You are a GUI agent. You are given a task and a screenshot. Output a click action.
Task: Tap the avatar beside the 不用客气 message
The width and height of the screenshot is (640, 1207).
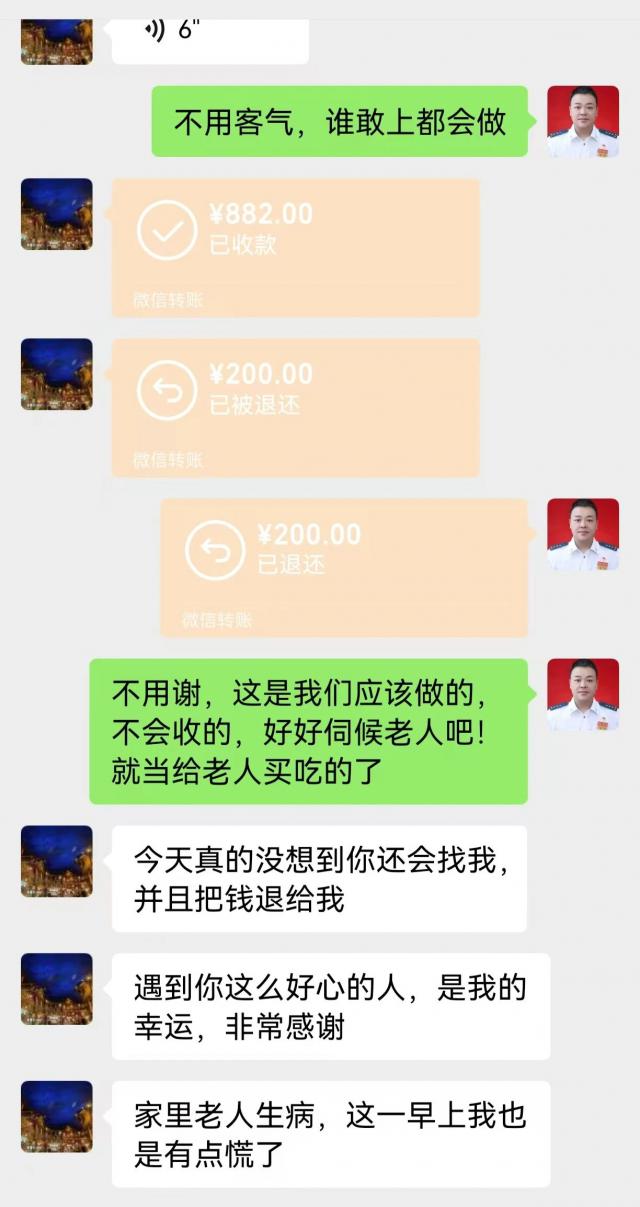point(583,122)
